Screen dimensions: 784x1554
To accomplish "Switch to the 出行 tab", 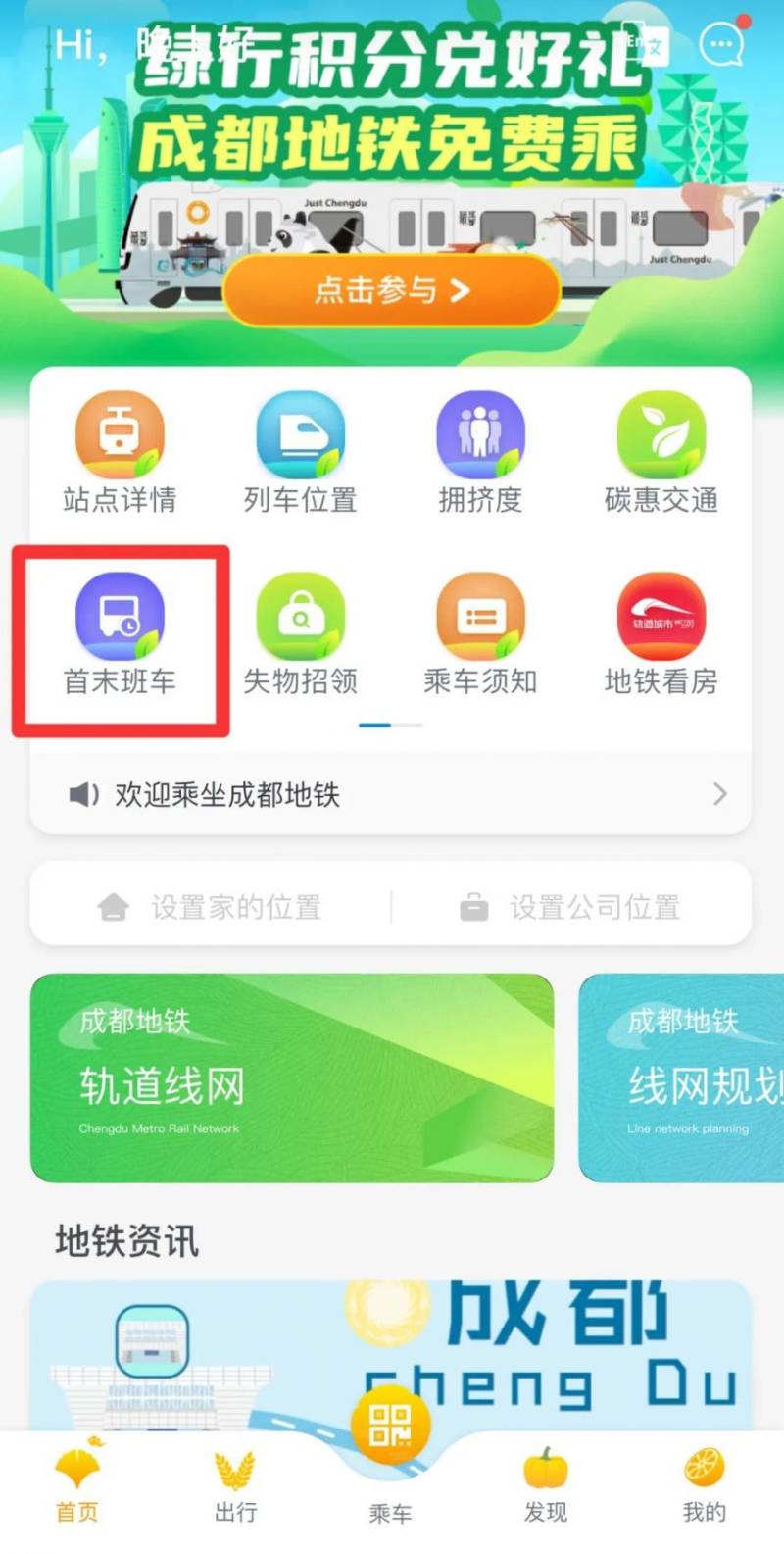I will click(235, 1485).
